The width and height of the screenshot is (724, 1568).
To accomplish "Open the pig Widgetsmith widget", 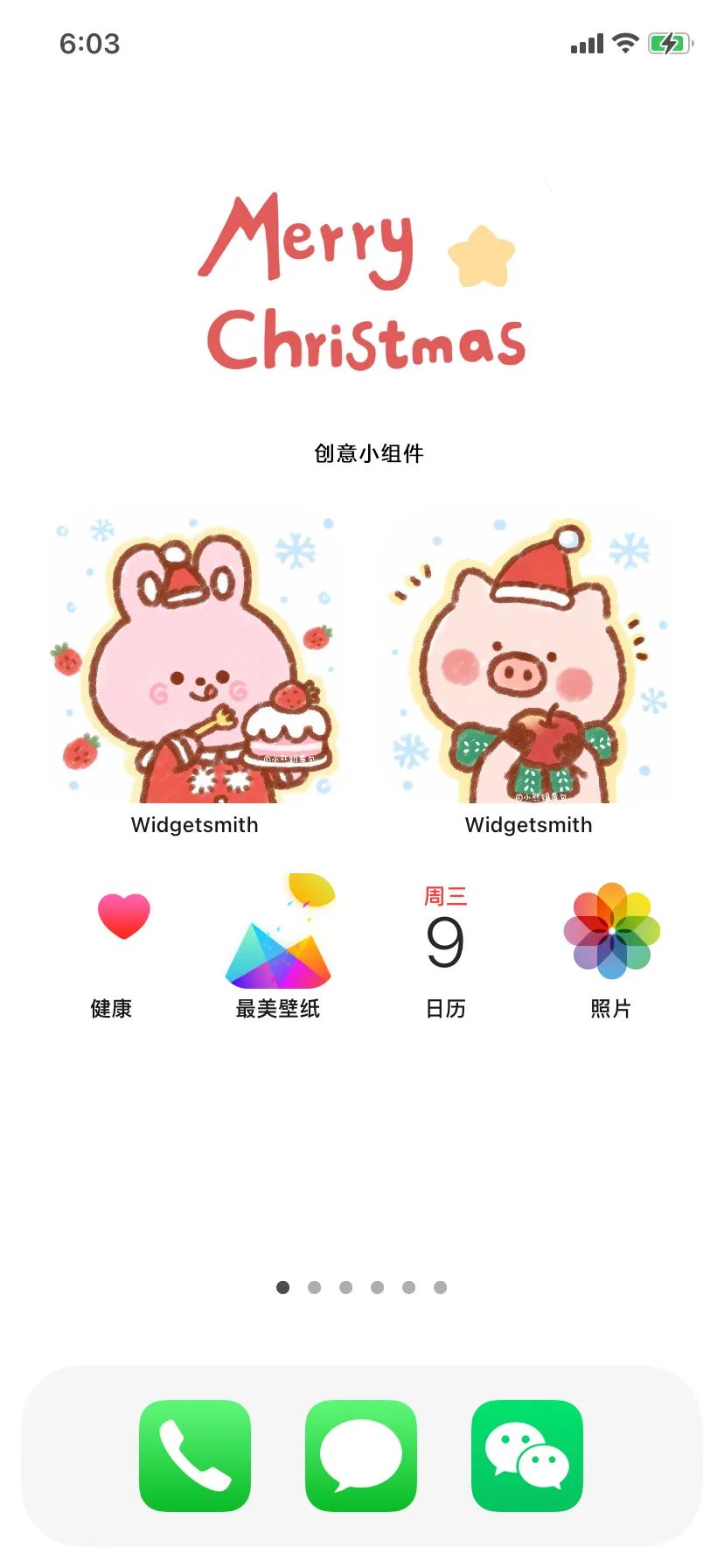I will 528,658.
